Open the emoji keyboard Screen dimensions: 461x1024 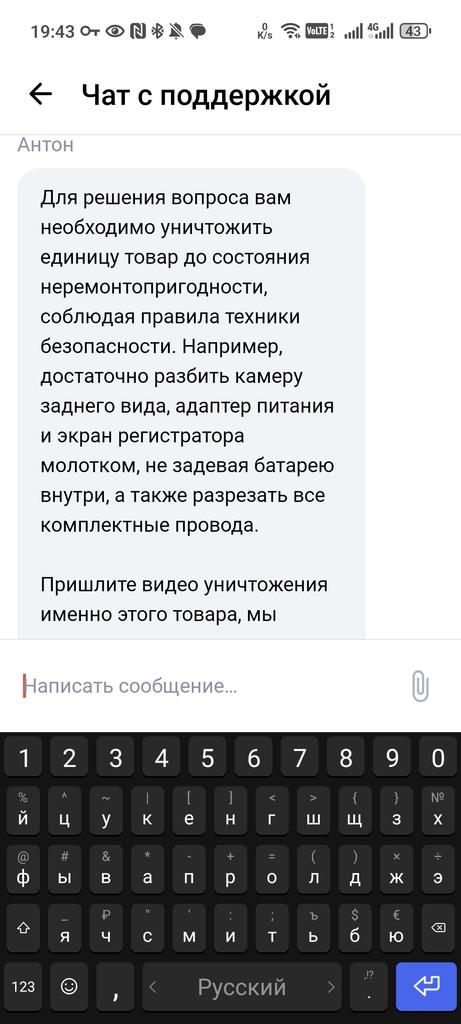click(x=69, y=986)
